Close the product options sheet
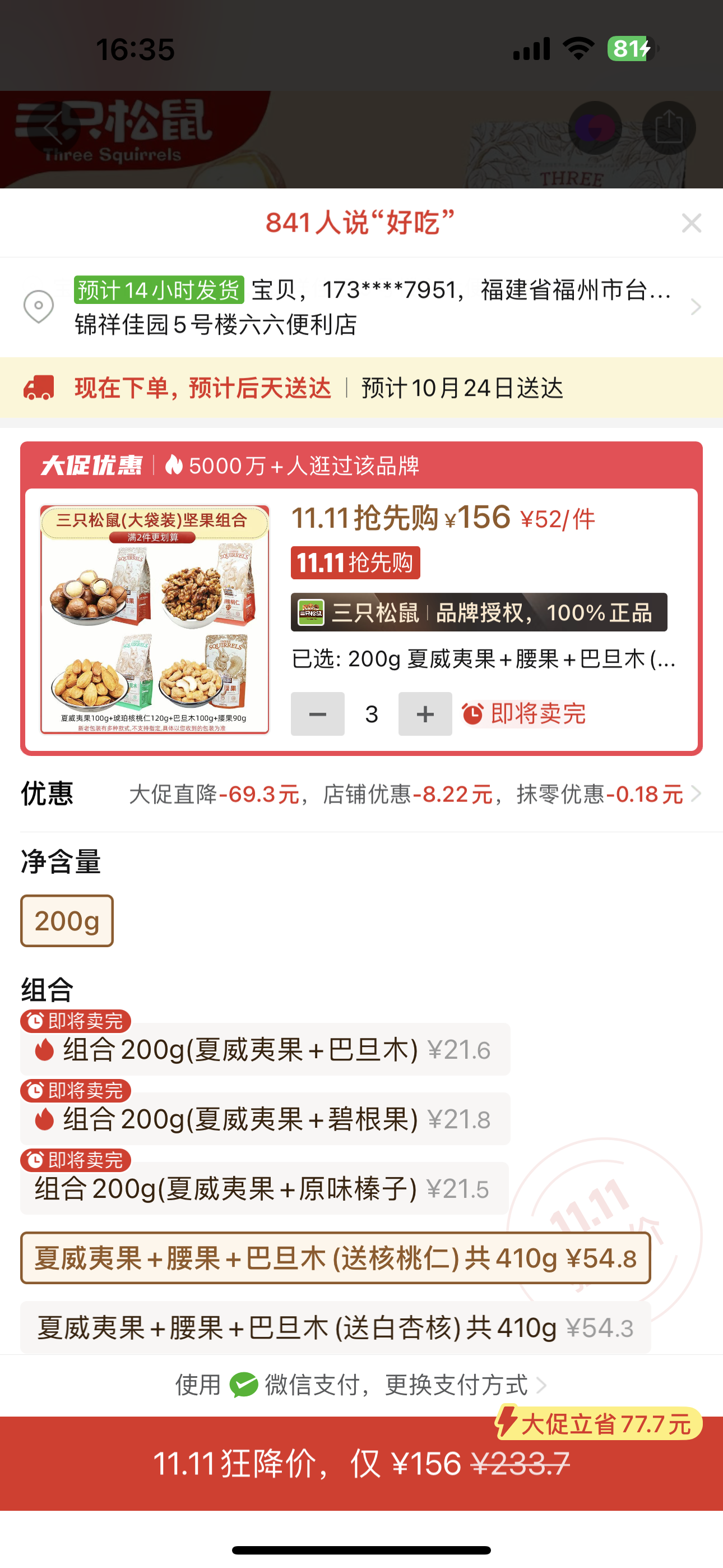Viewport: 723px width, 1568px height. tap(692, 223)
